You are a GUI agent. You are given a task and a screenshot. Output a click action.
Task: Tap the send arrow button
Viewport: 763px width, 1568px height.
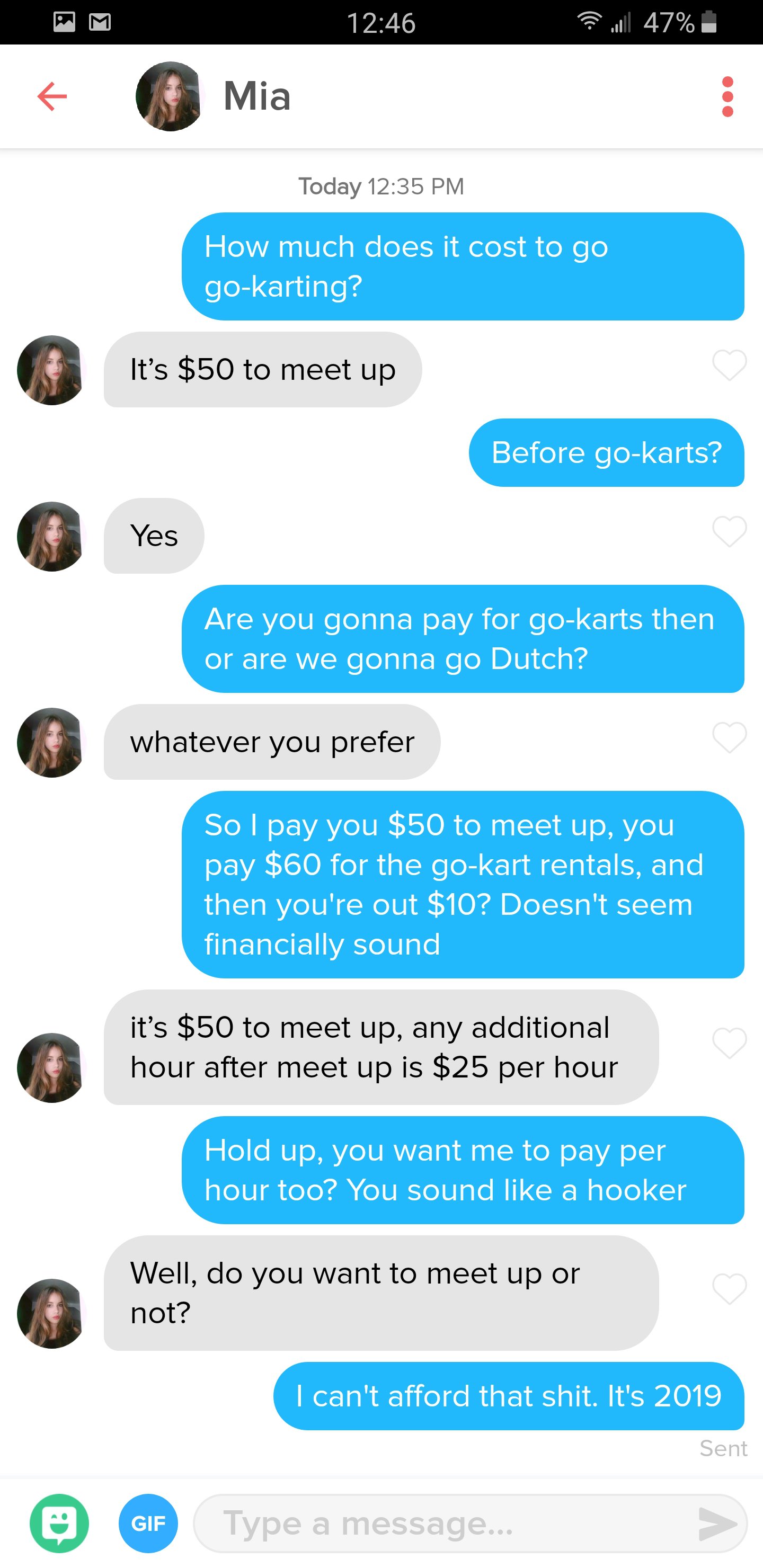coord(717,1523)
